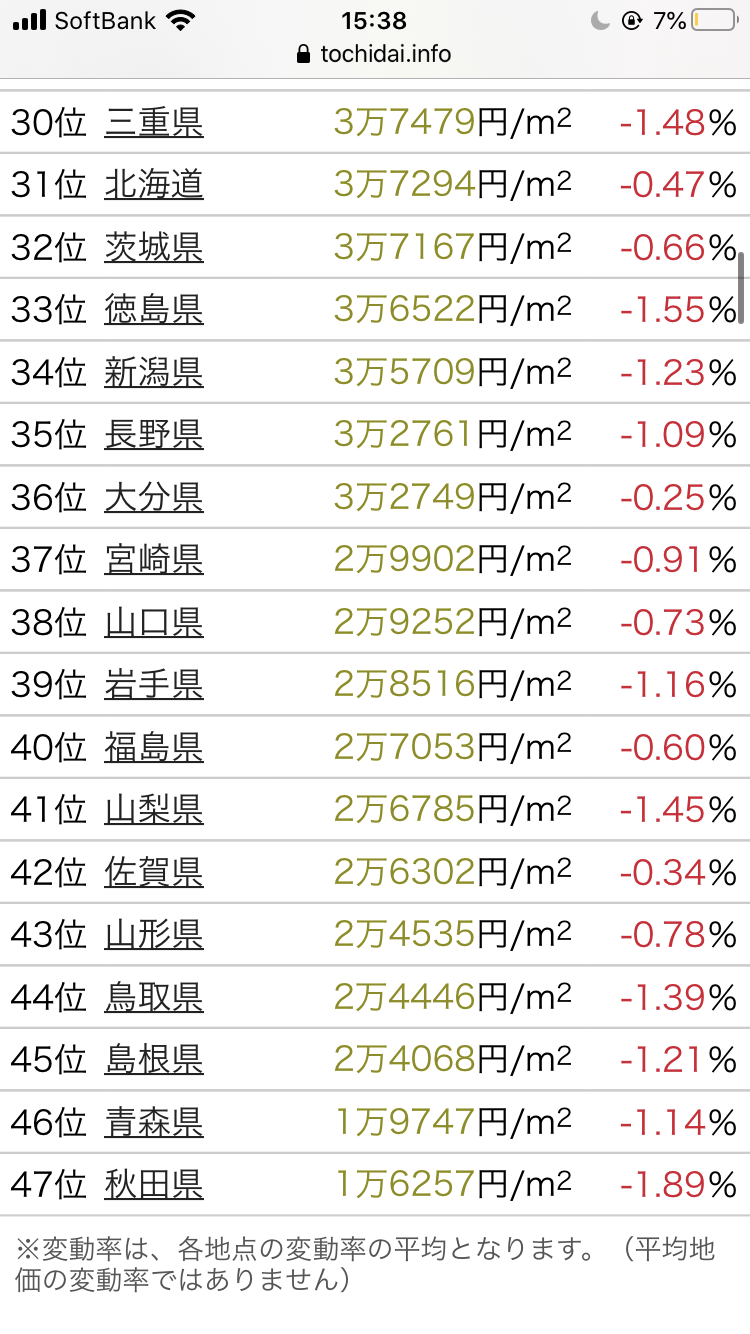
Task: Open the 山梨県 link
Action: tap(154, 809)
